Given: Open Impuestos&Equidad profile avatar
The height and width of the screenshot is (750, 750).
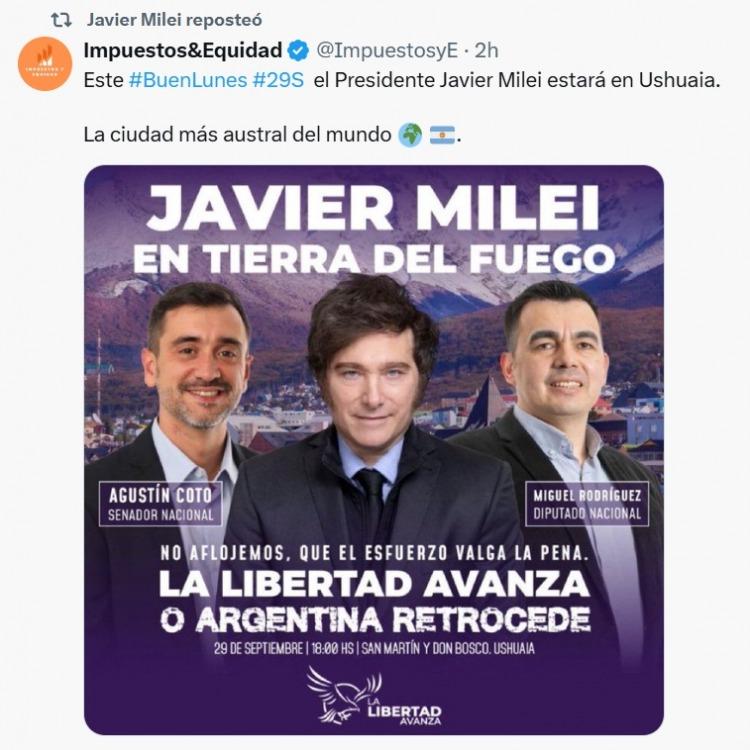Looking at the screenshot, I should (x=45, y=64).
